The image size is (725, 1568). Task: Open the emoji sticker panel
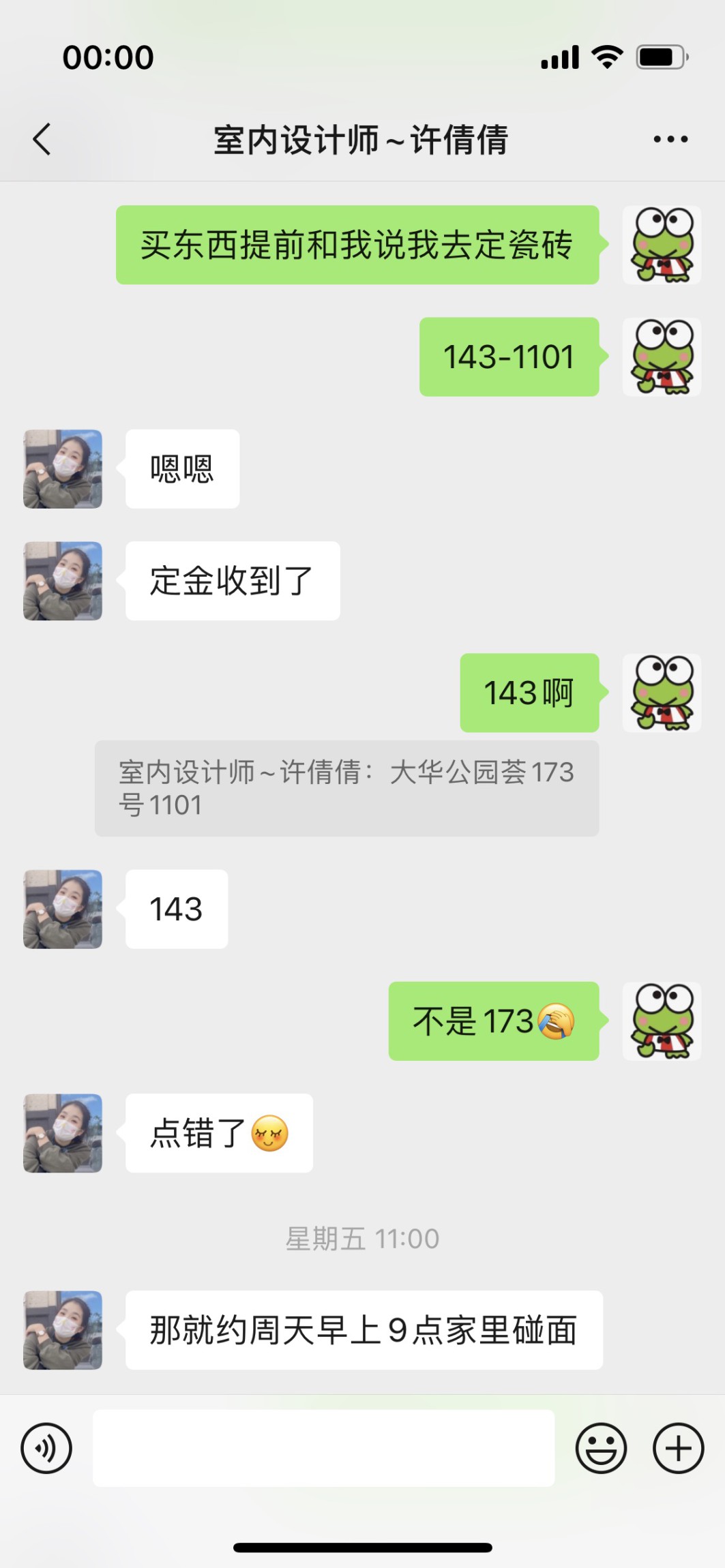coord(601,1448)
